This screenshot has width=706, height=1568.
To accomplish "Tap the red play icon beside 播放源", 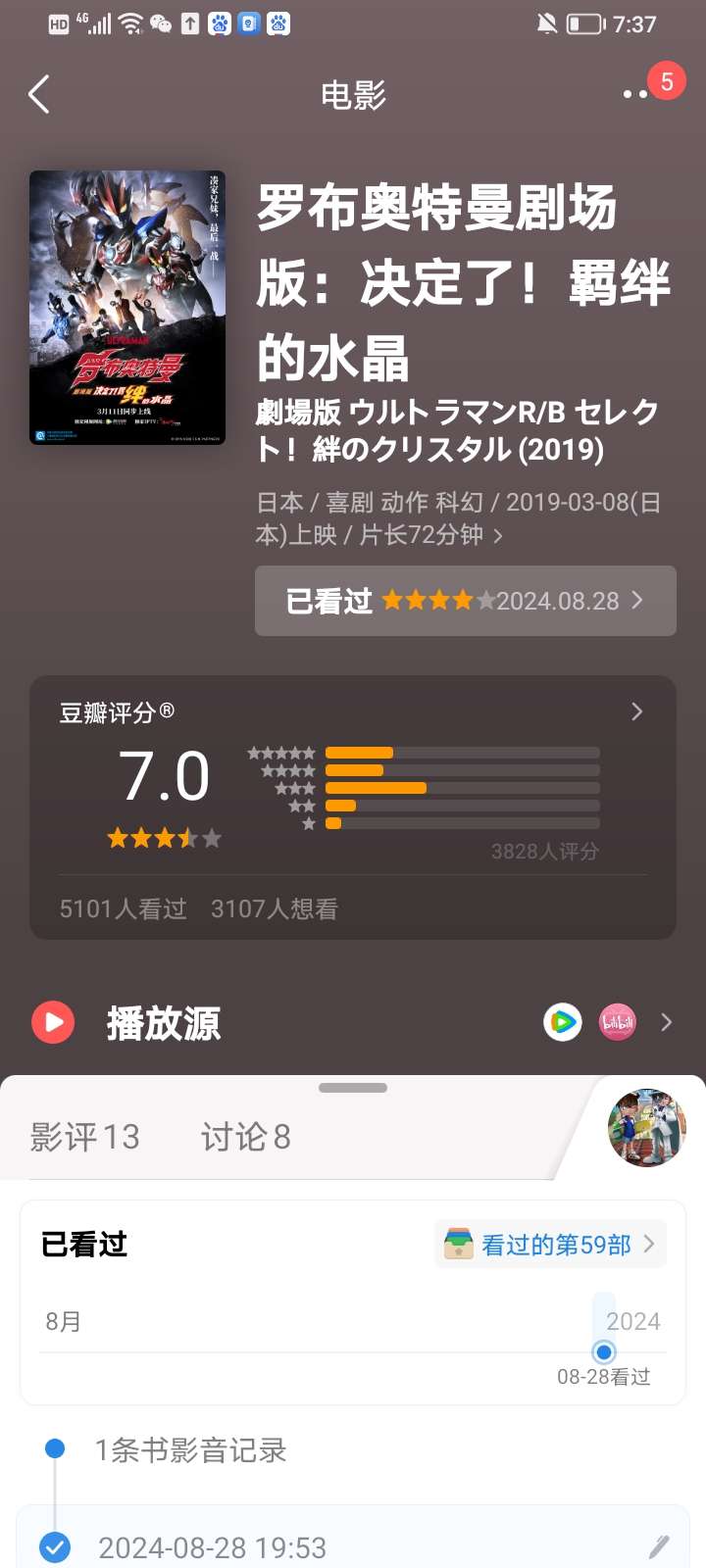I will click(53, 1022).
